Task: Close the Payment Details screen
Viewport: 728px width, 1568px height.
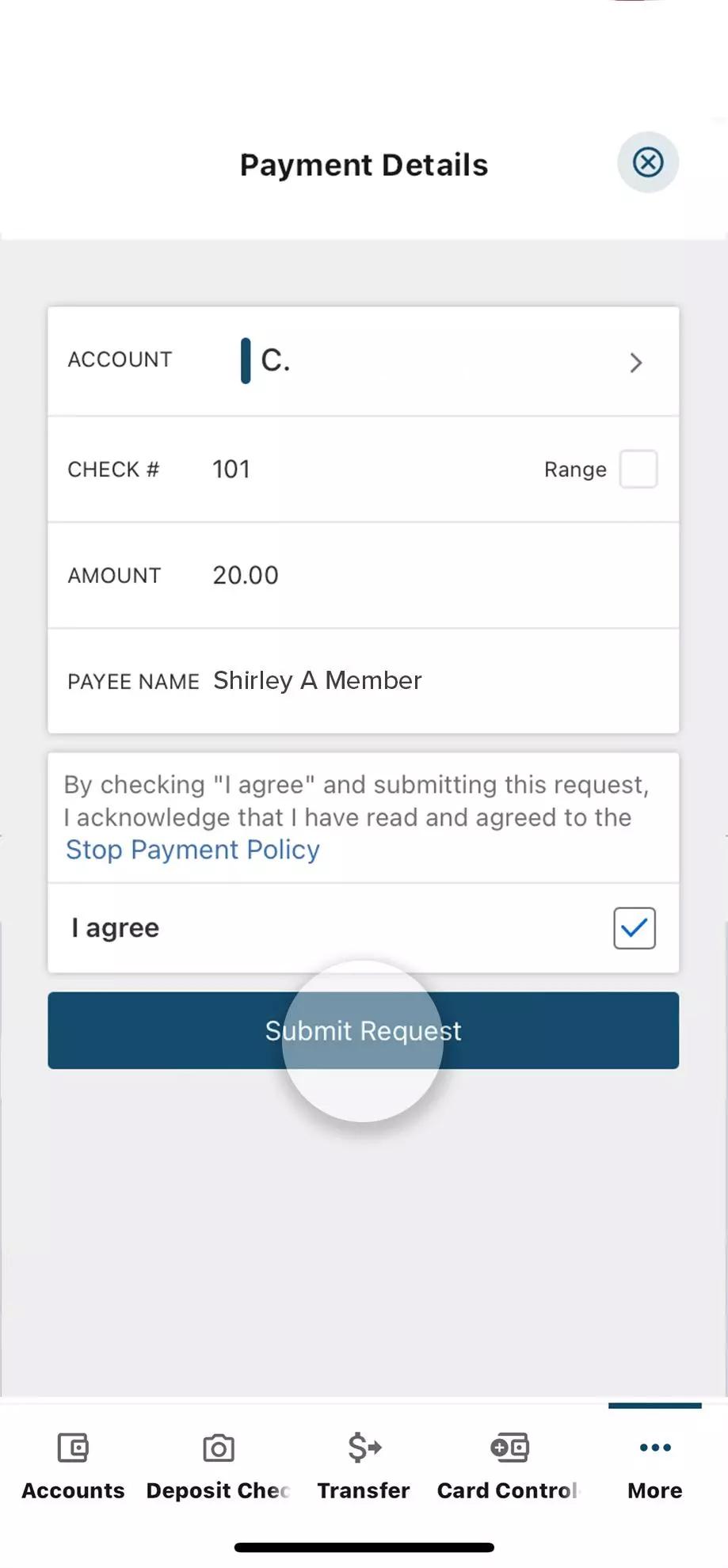Action: (x=647, y=162)
